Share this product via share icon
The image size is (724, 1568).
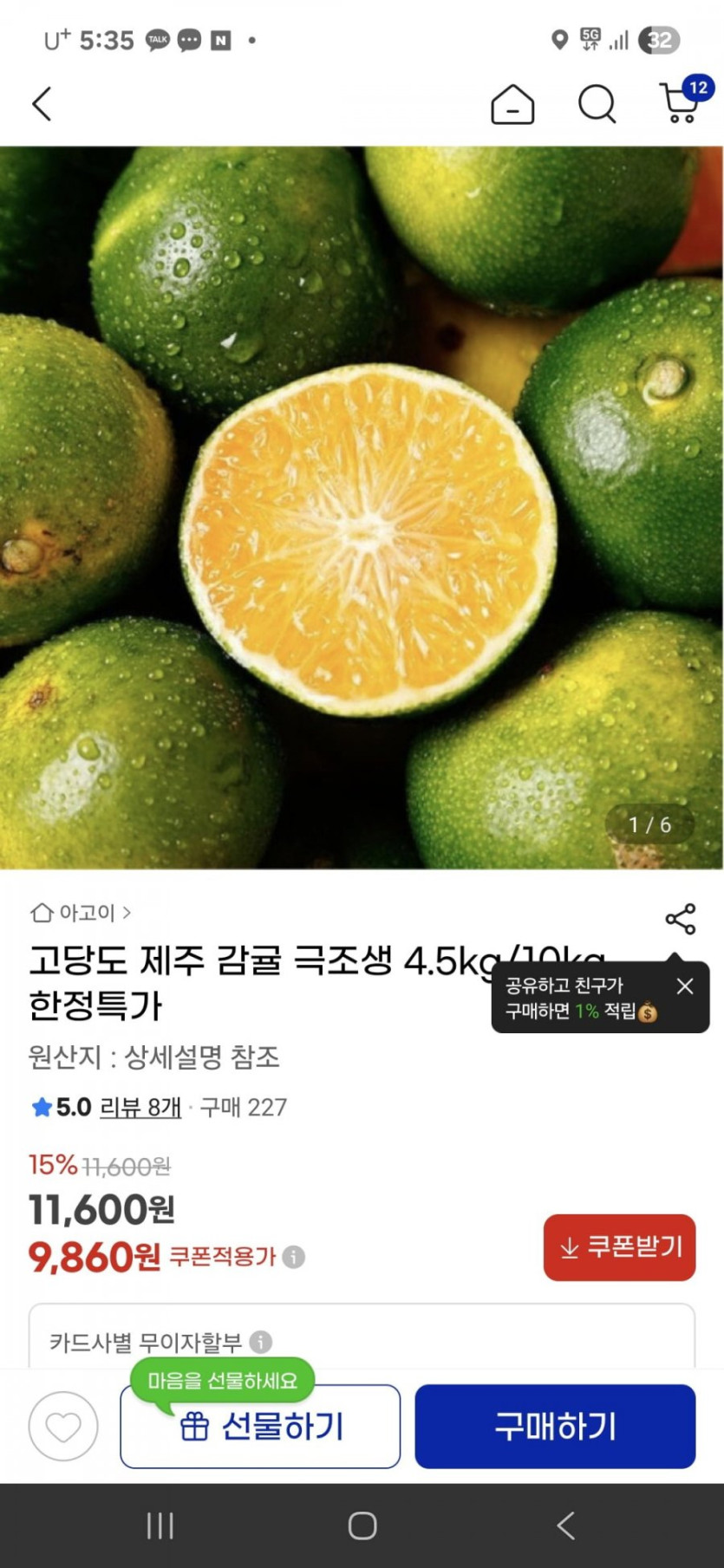point(681,919)
